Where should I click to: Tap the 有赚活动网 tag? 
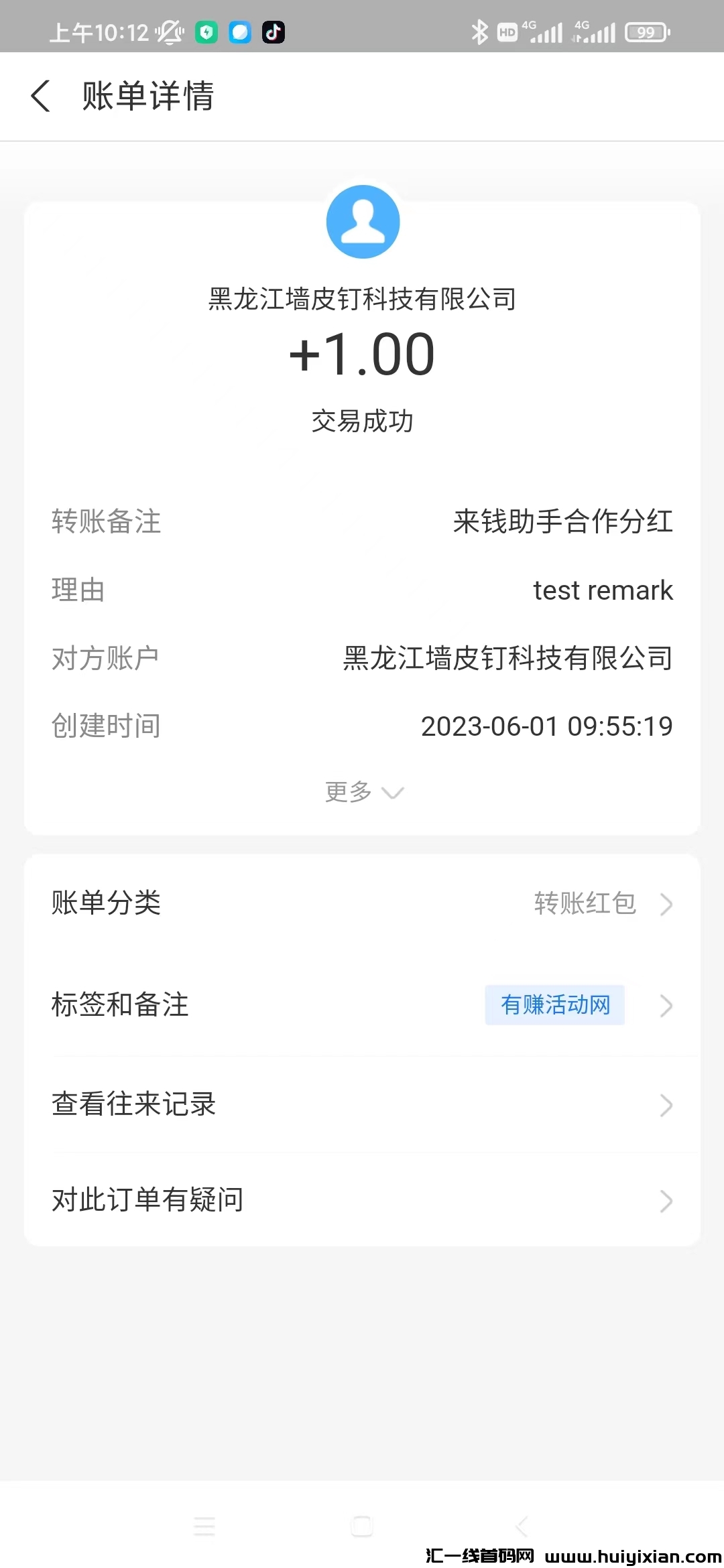[x=554, y=1005]
